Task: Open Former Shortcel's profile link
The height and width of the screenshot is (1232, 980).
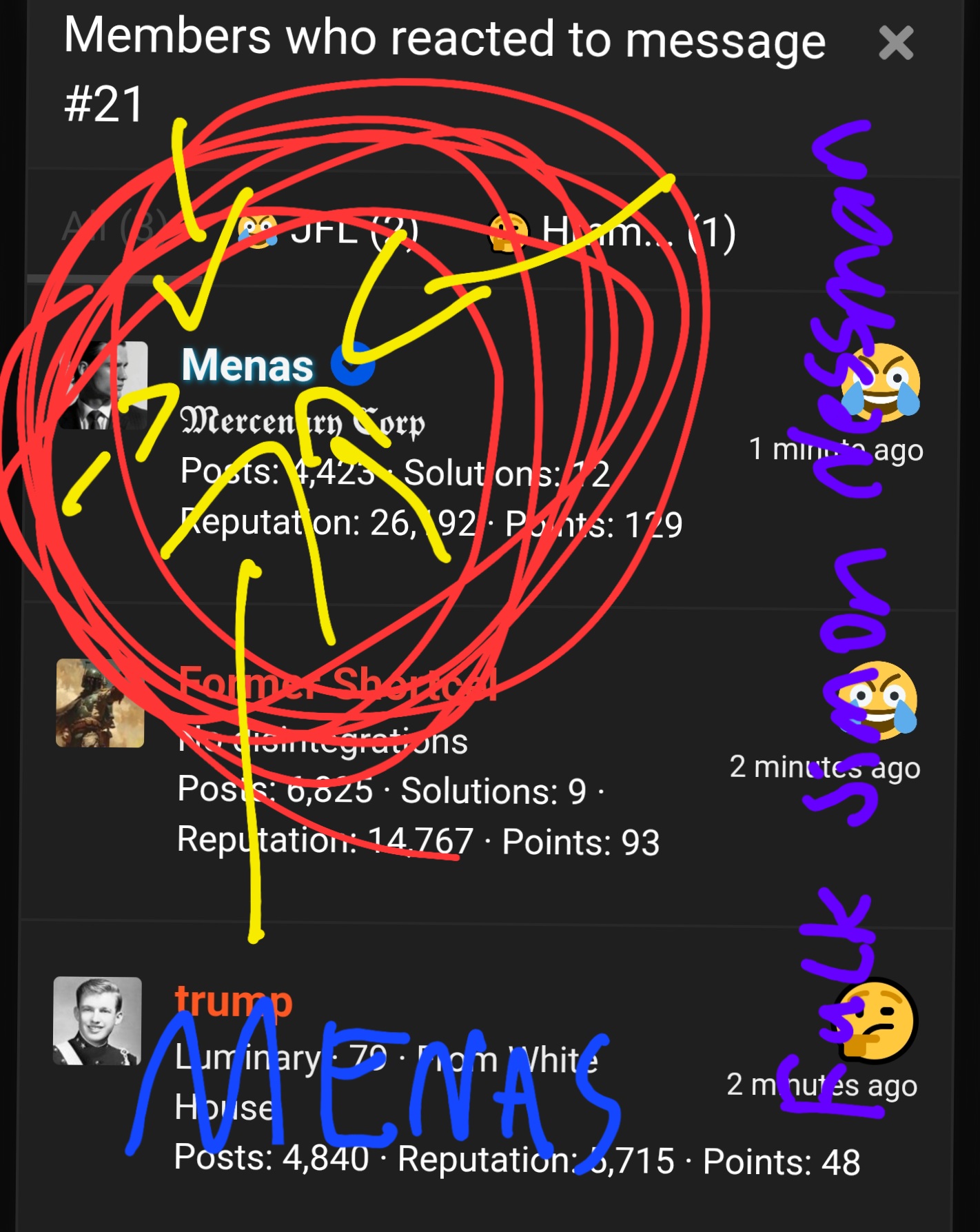Action: click(337, 685)
